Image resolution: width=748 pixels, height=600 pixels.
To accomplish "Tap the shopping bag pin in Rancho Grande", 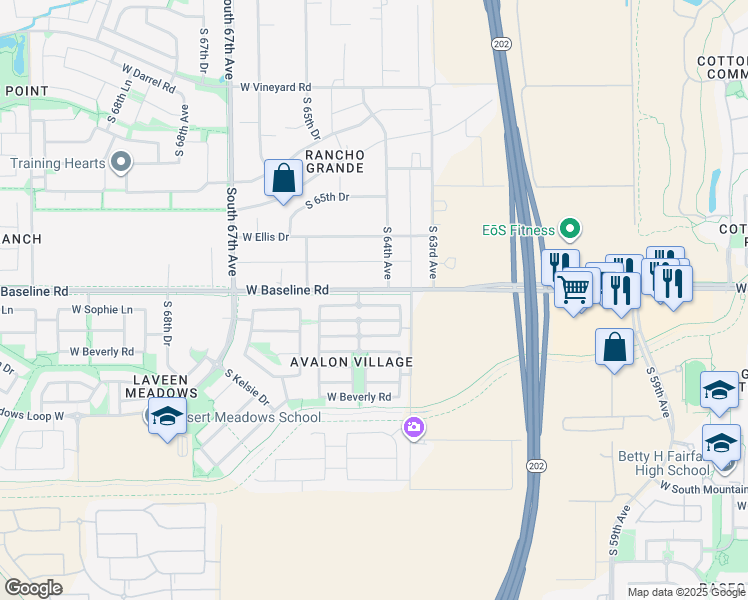I will tap(283, 178).
